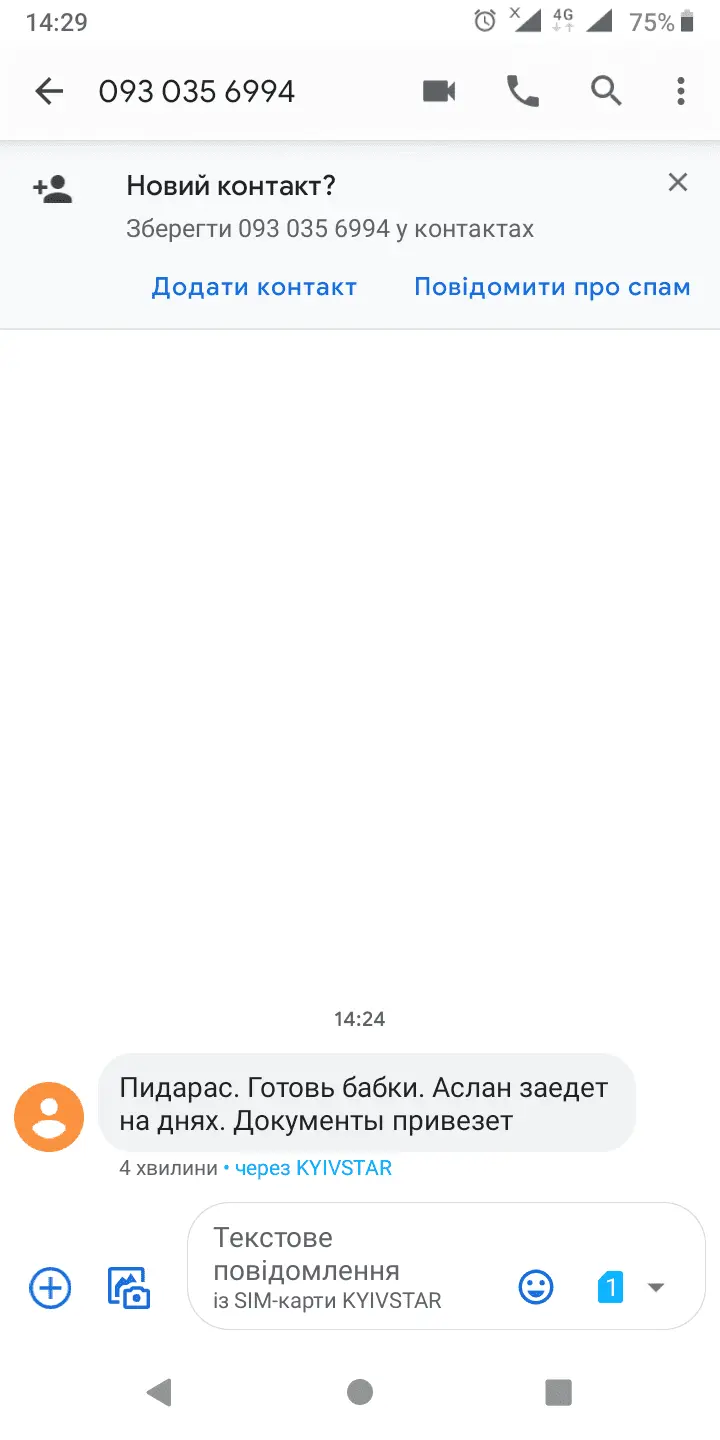Open recent apps from navigation bar
This screenshot has width=720, height=1440.
558,1391
